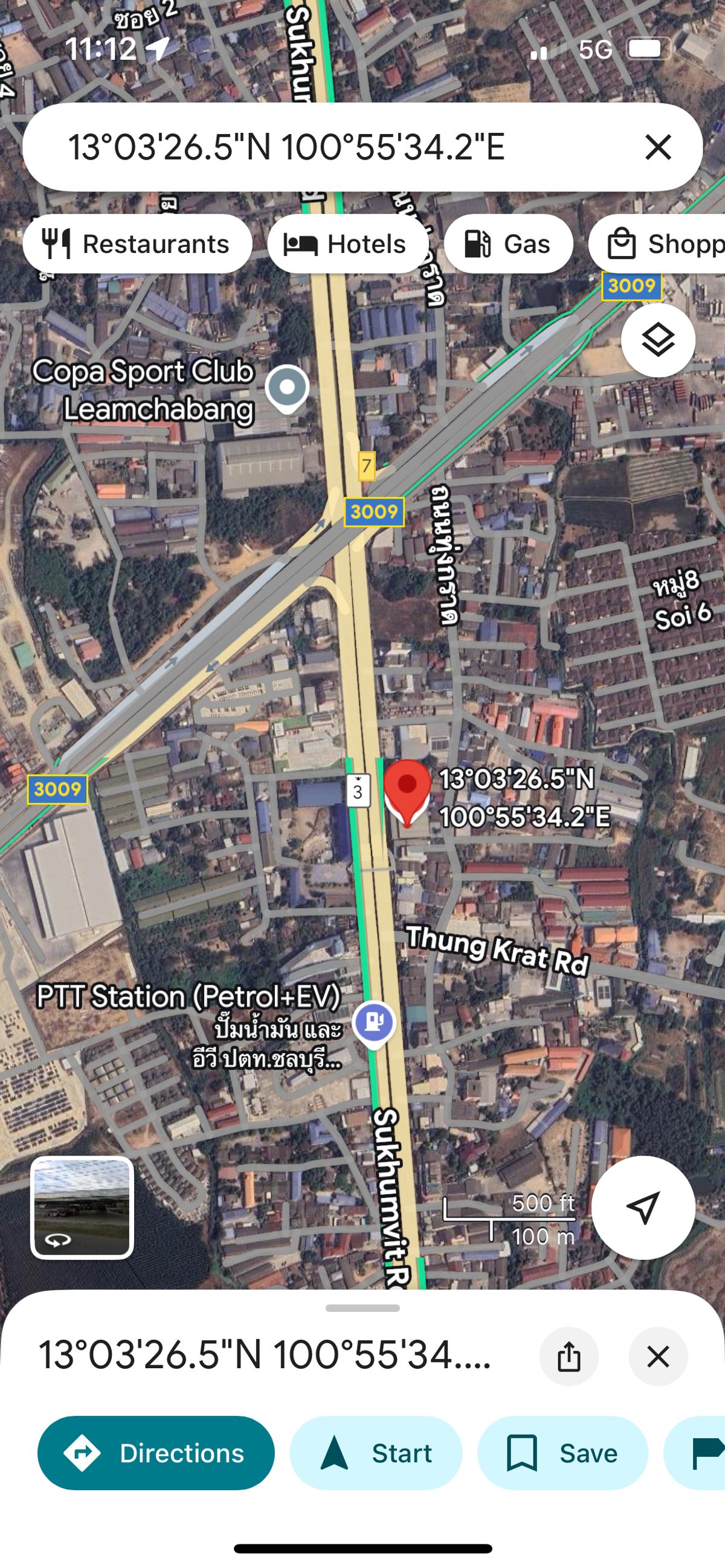725x1568 pixels.
Task: Center map on my location
Action: pyautogui.click(x=643, y=1208)
